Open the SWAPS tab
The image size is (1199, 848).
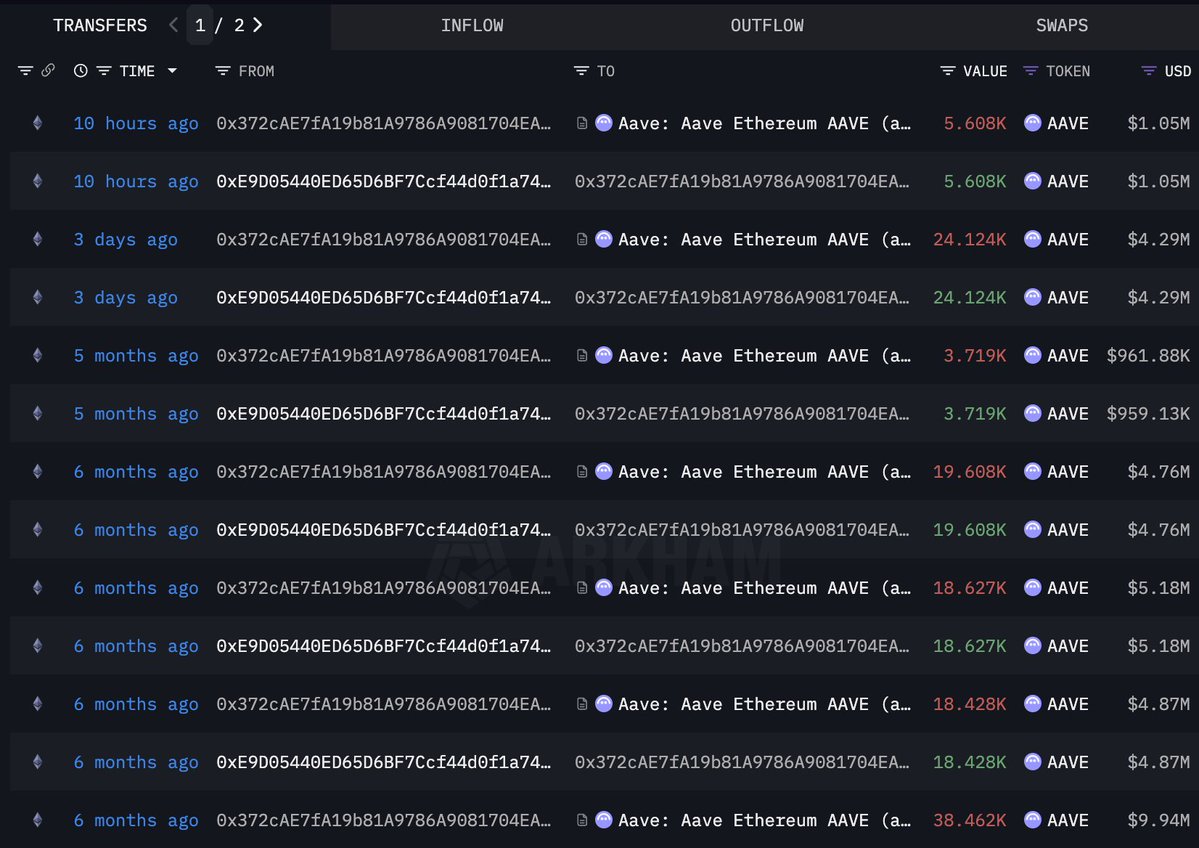1061,26
